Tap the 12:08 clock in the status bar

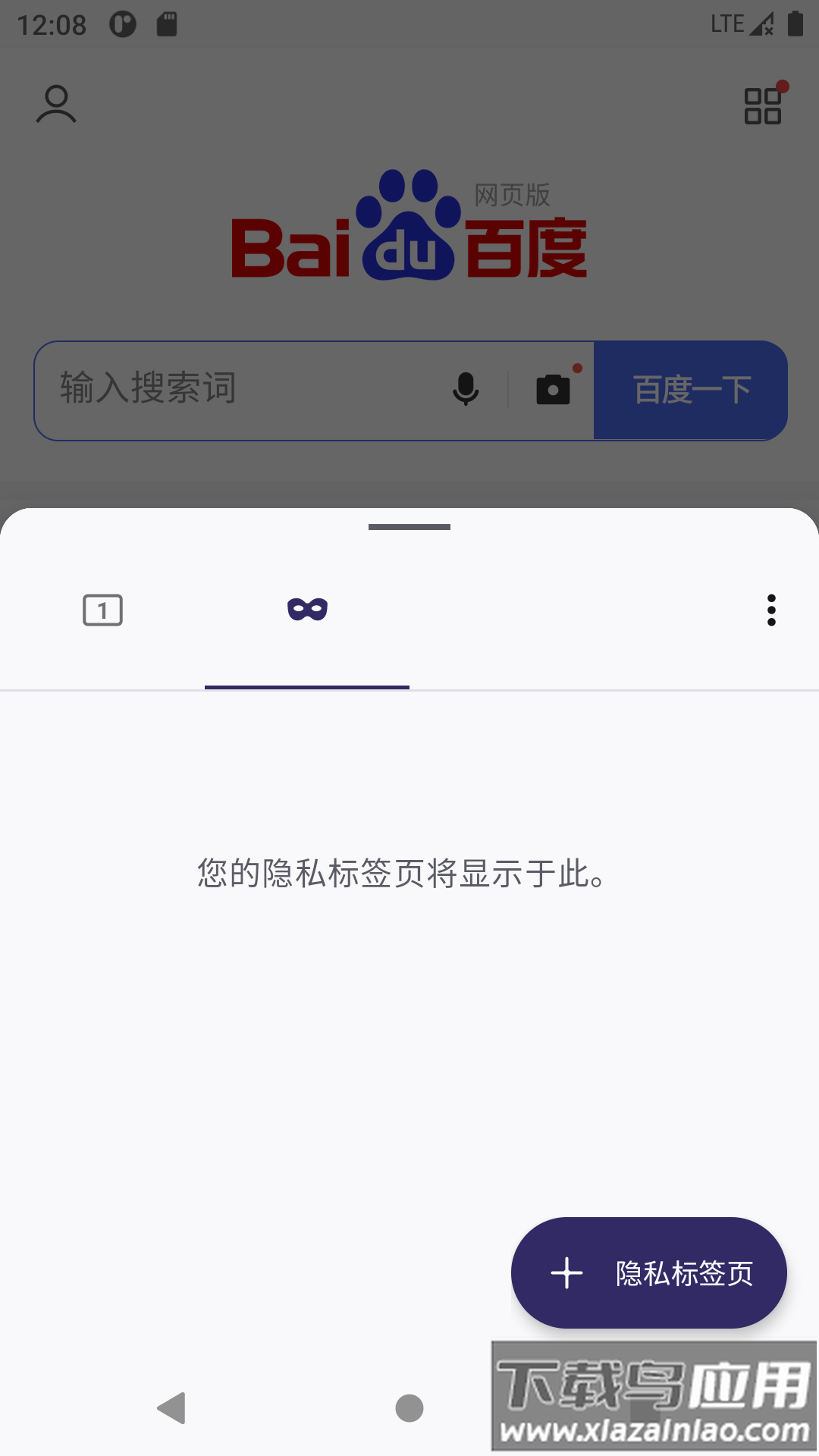click(52, 23)
